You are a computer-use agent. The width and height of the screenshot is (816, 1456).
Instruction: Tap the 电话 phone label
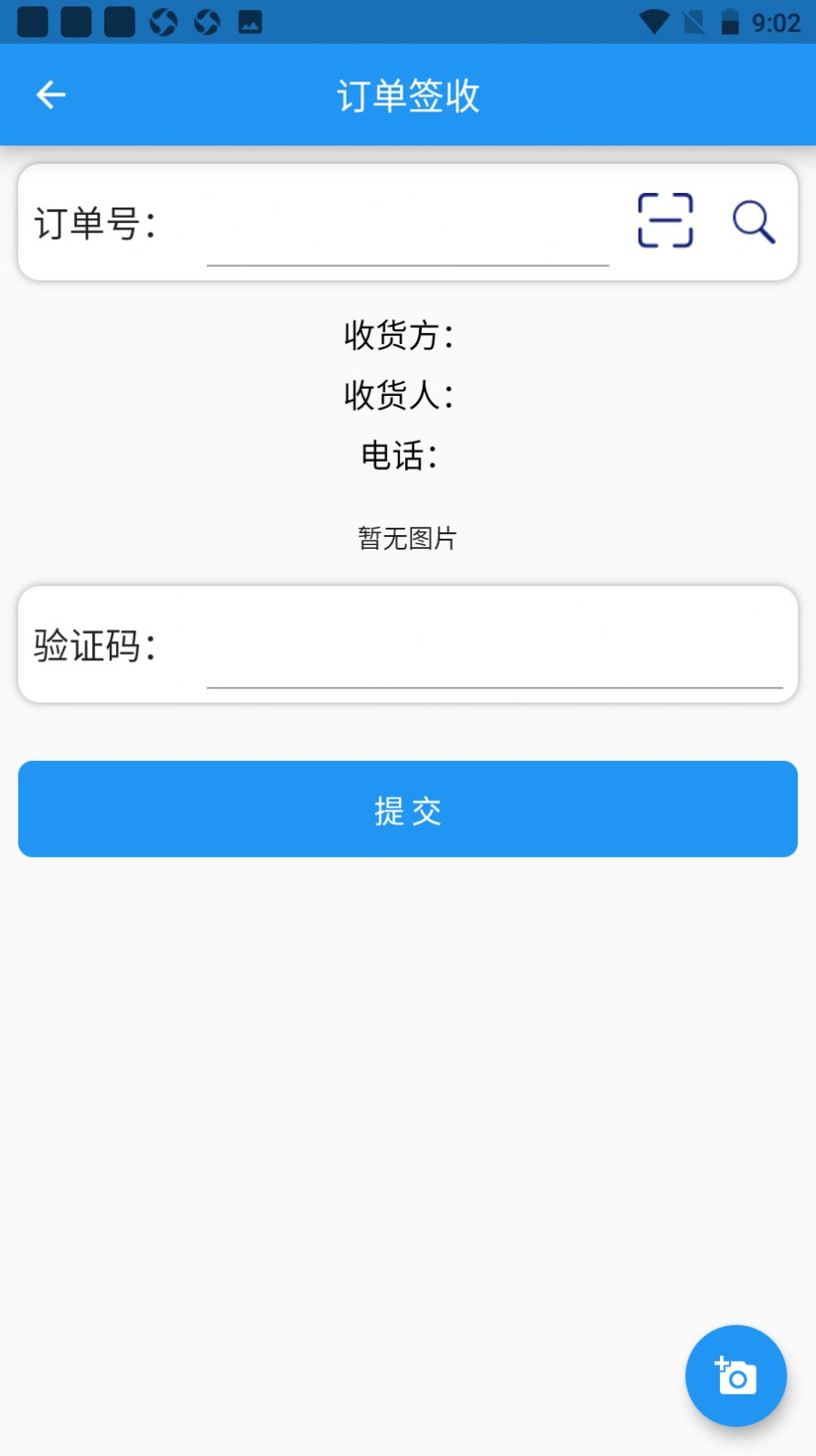(400, 454)
